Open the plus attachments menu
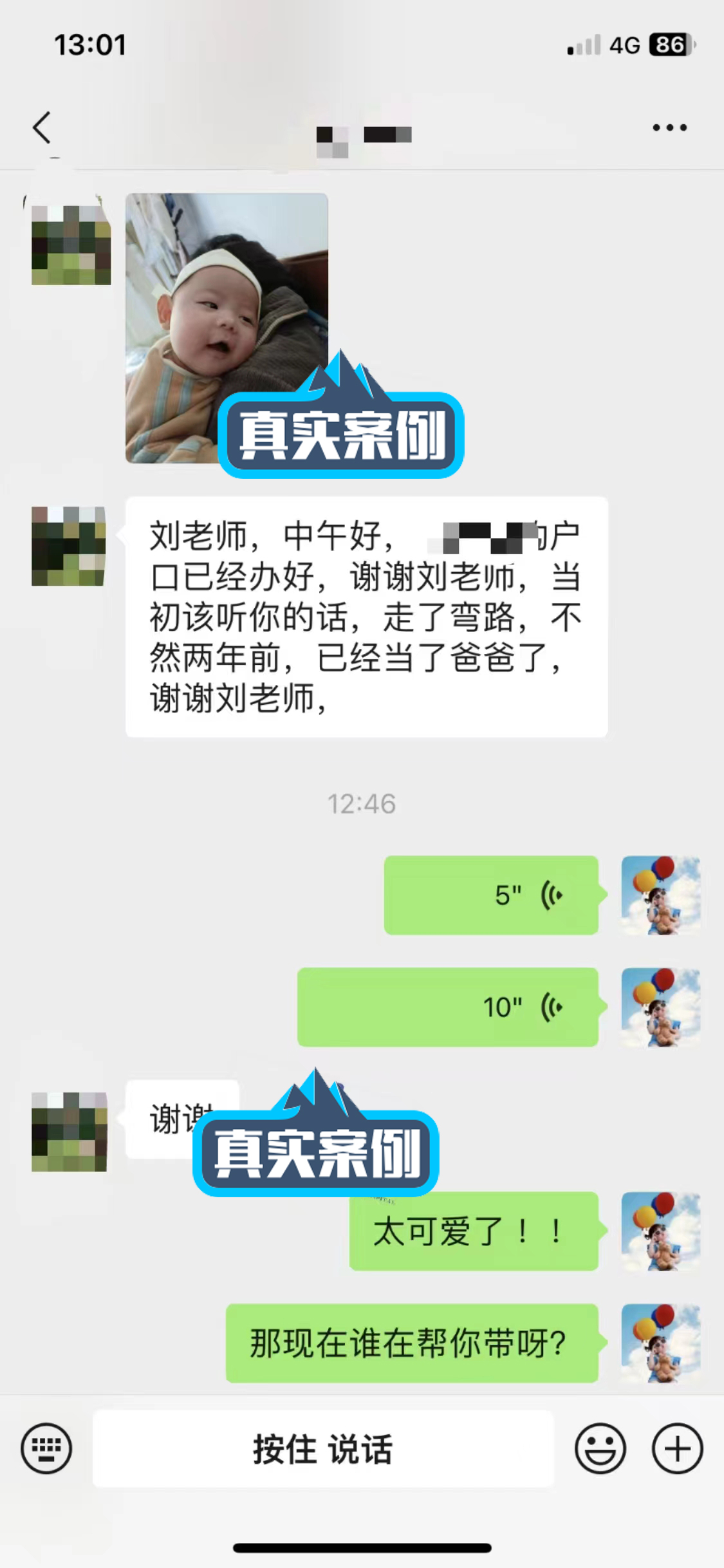The height and width of the screenshot is (1568, 724). click(x=677, y=1449)
